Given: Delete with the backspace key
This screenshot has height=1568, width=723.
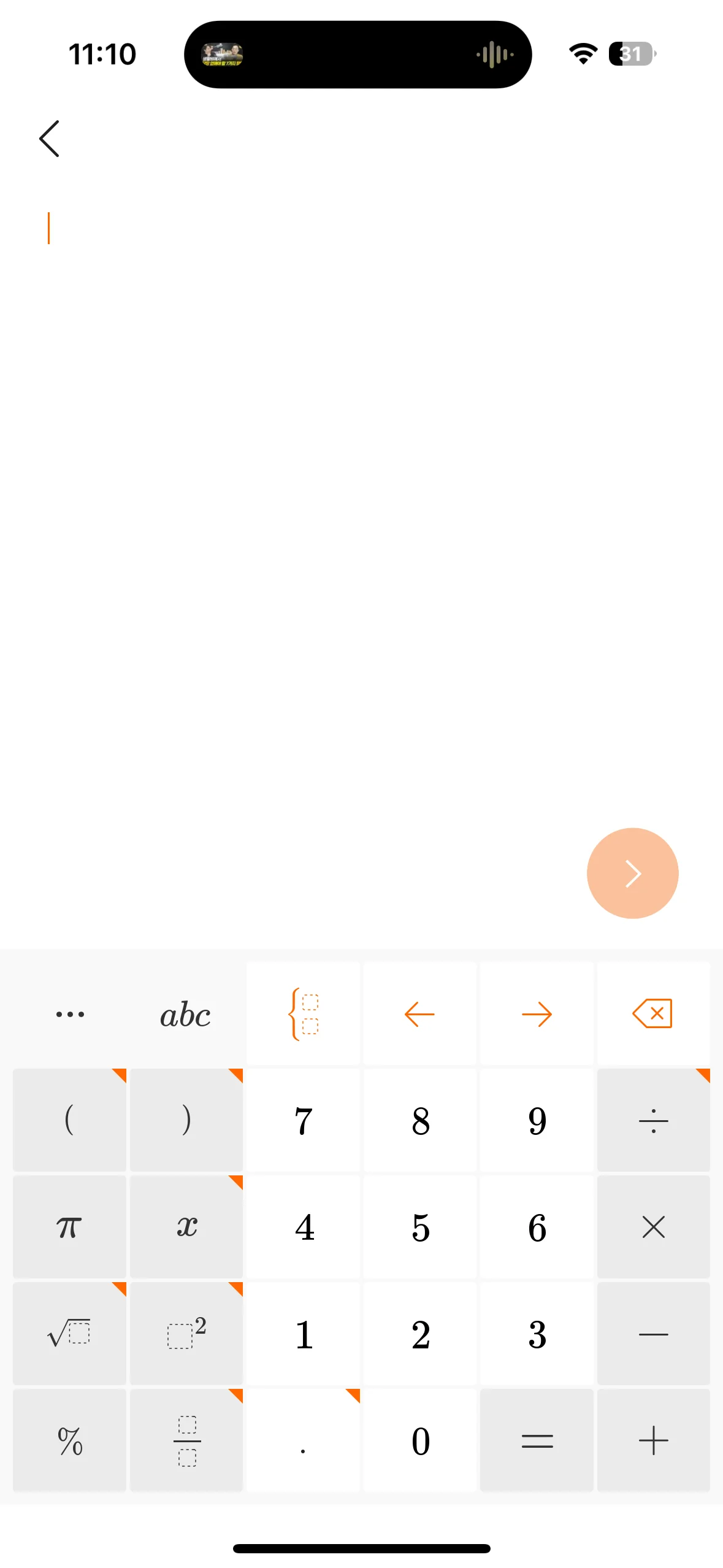Looking at the screenshot, I should [x=653, y=1014].
